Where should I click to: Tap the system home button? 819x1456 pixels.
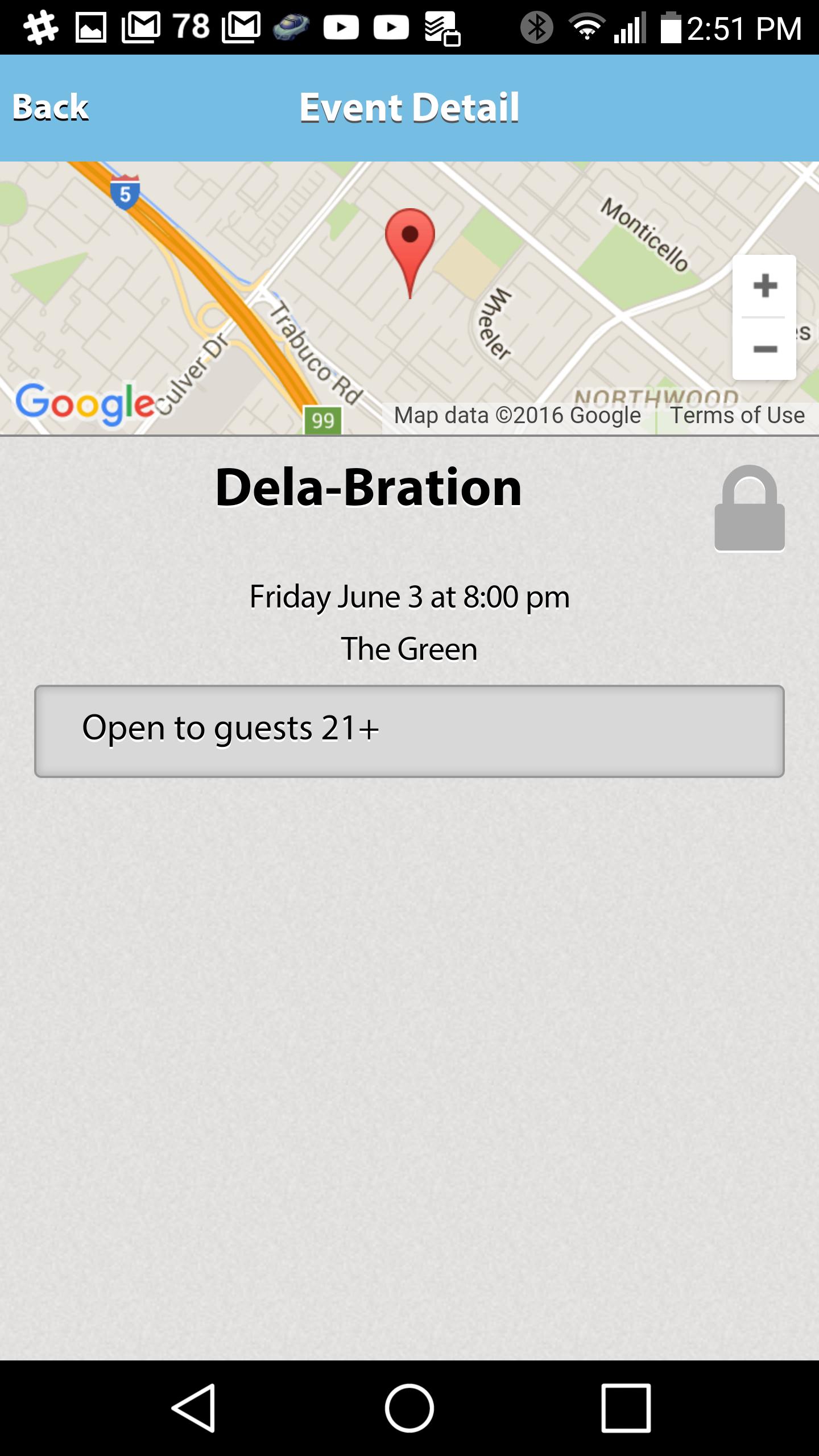[409, 1408]
